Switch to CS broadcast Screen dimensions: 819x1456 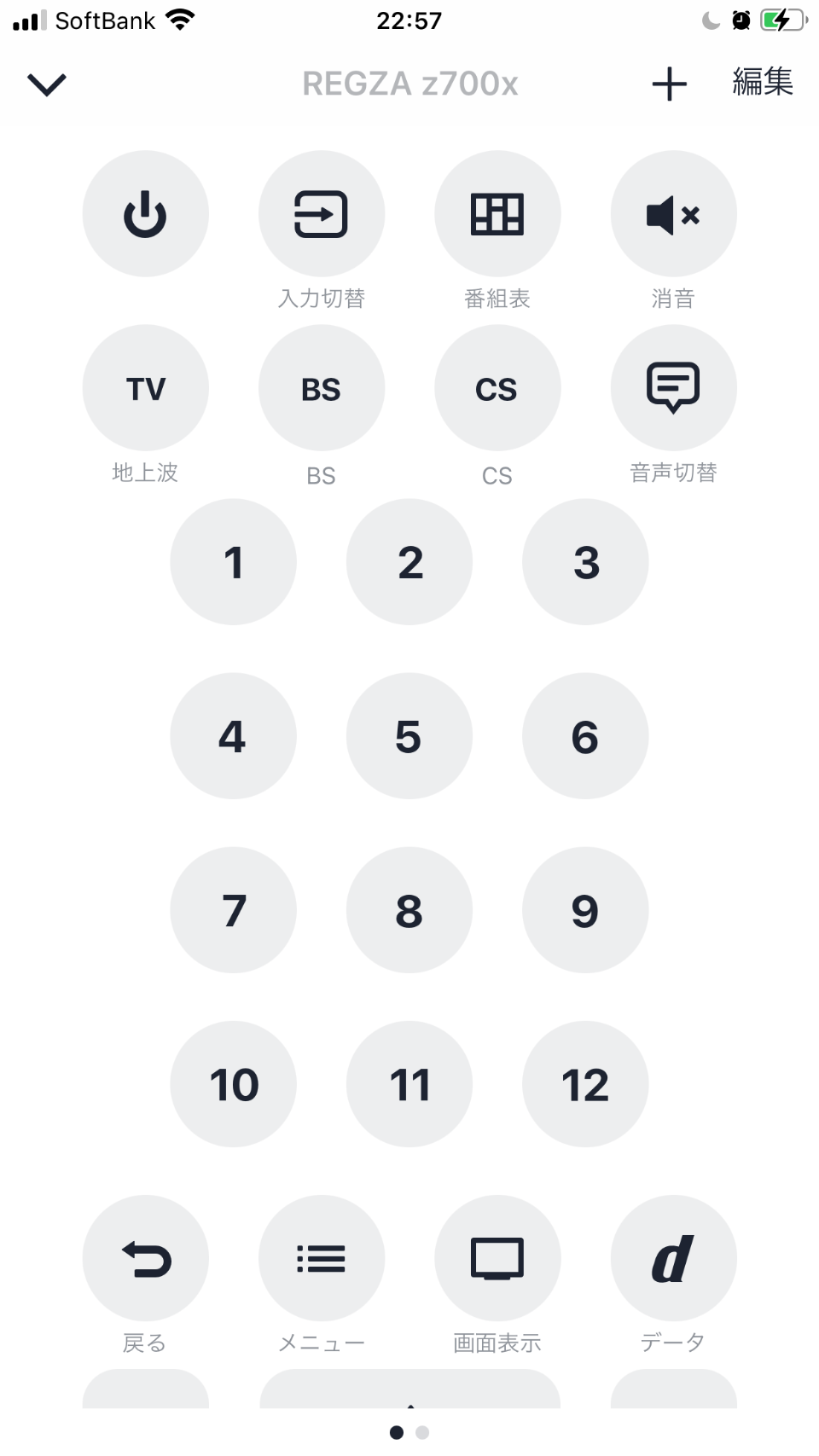[497, 387]
